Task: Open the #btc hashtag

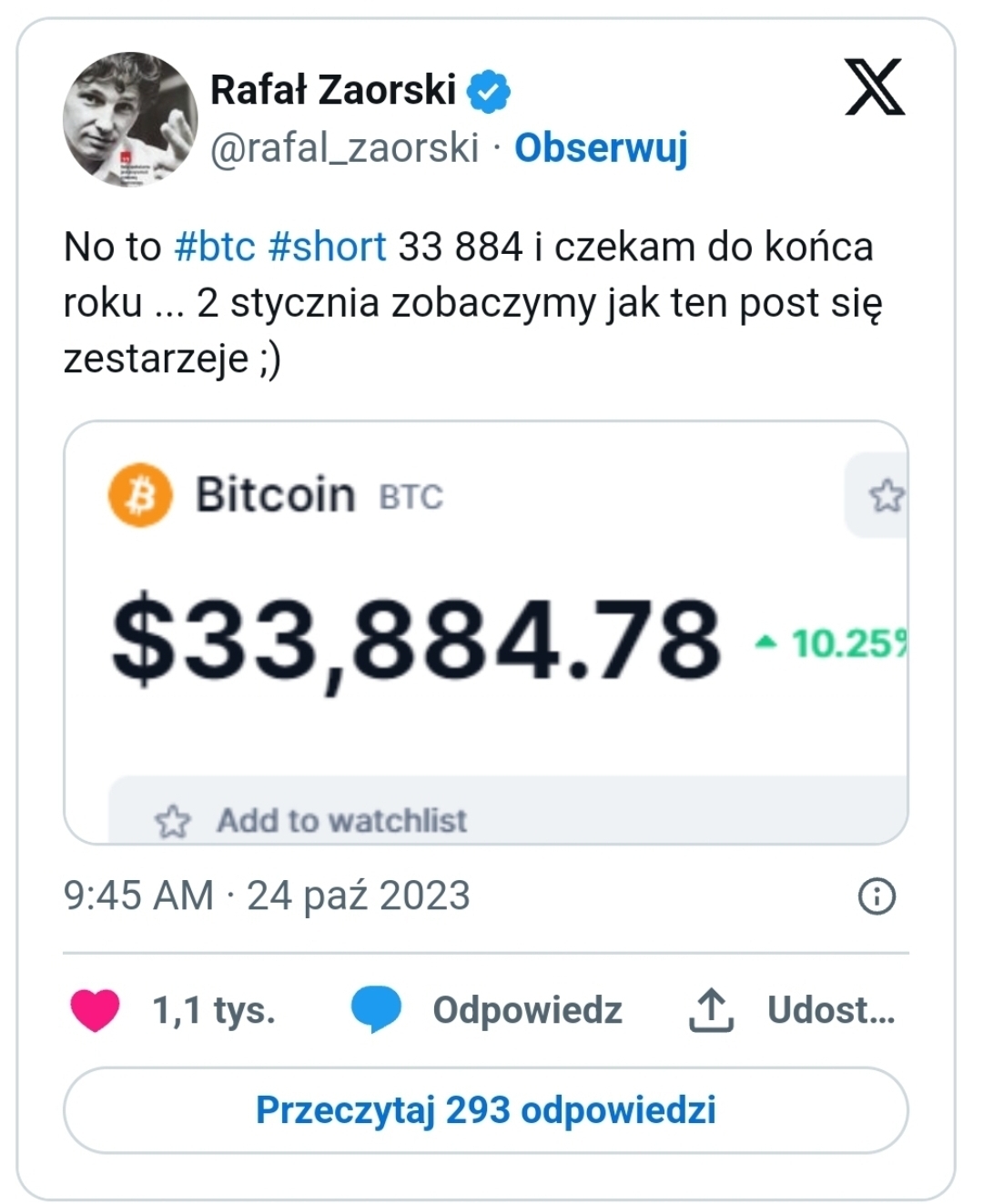Action: (215, 247)
